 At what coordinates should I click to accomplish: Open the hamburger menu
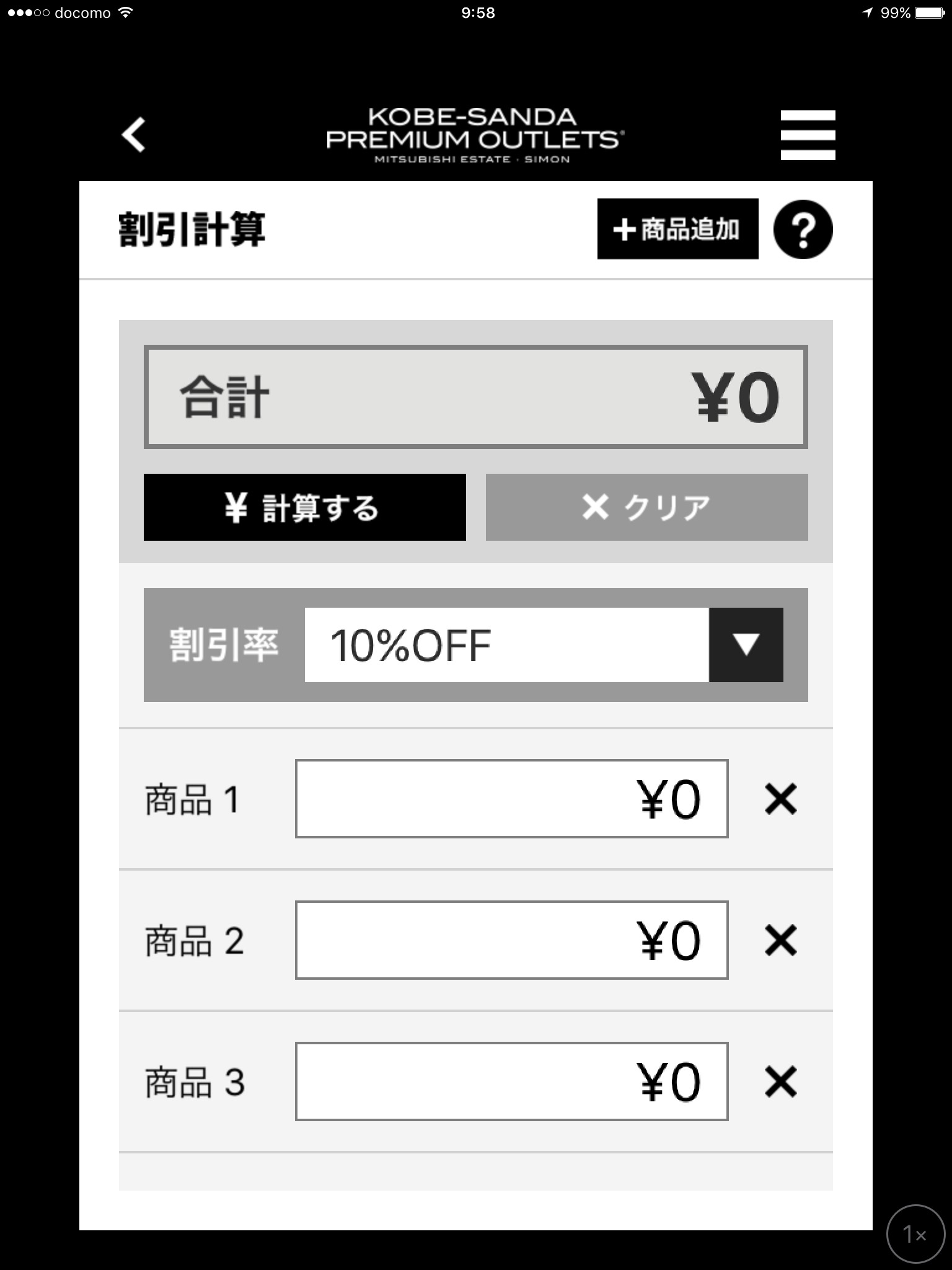click(808, 135)
